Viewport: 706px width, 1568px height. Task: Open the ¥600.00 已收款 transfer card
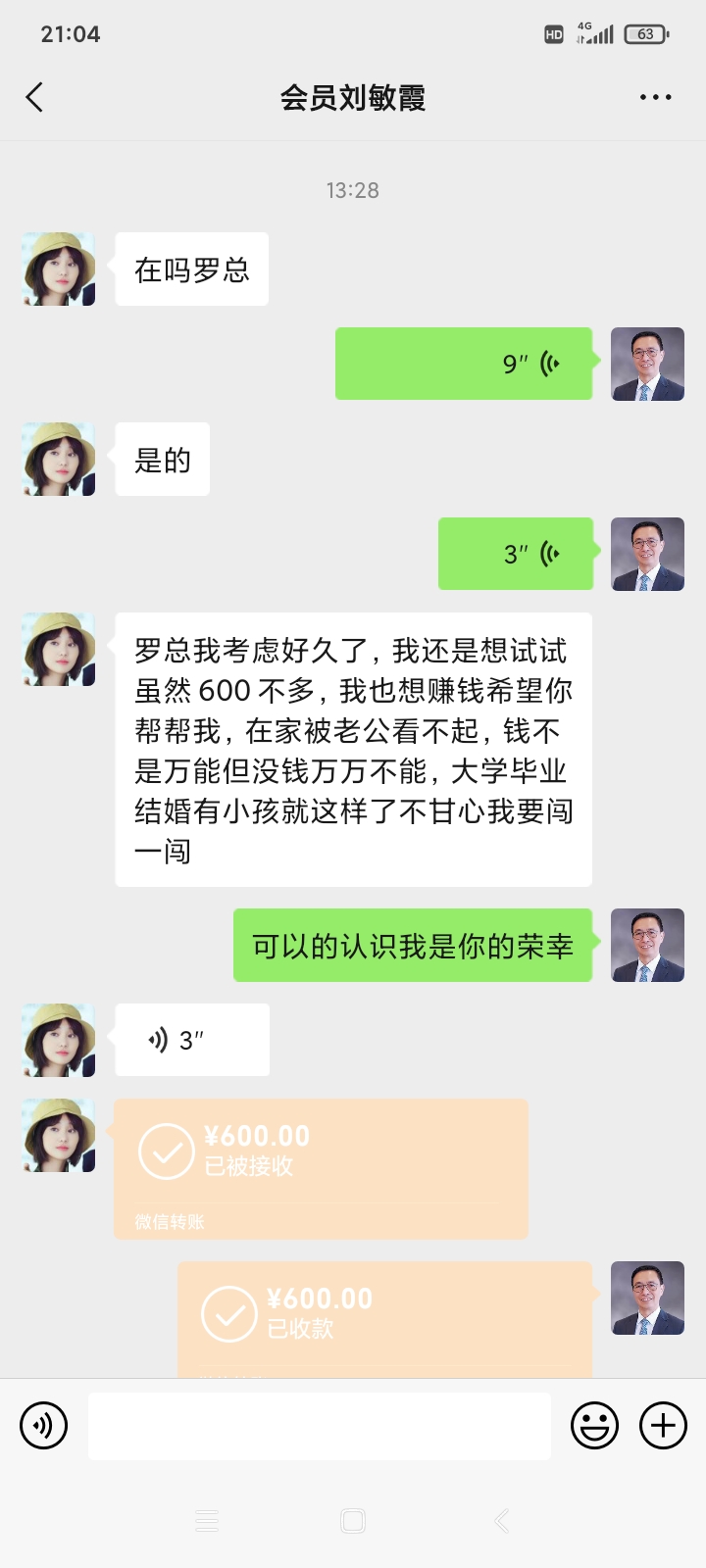(x=384, y=1318)
